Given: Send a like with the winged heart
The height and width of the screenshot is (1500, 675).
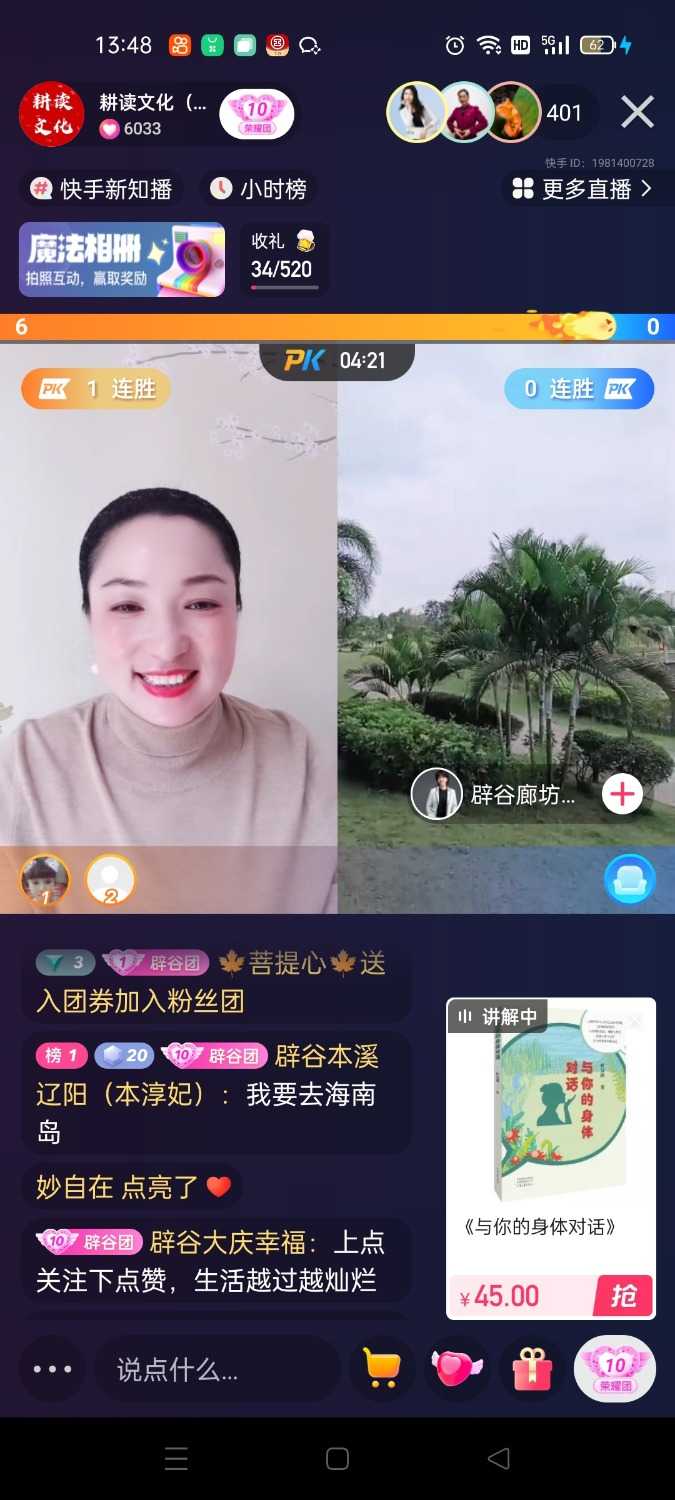Looking at the screenshot, I should 456,1369.
